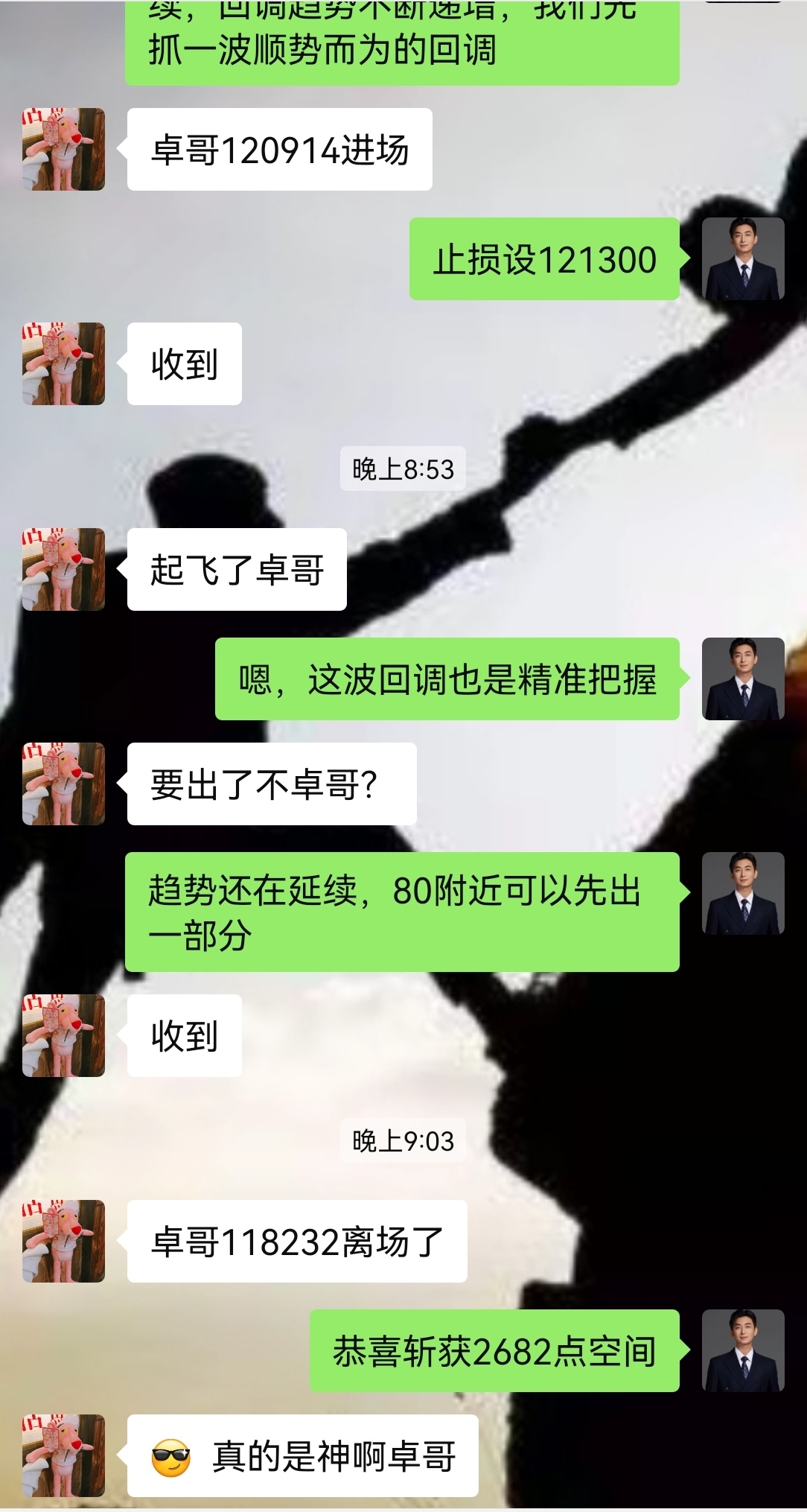Screen dimensions: 807x1512
Task: View profile from avatar beside '起飞了卓哥'
Action: [63, 570]
